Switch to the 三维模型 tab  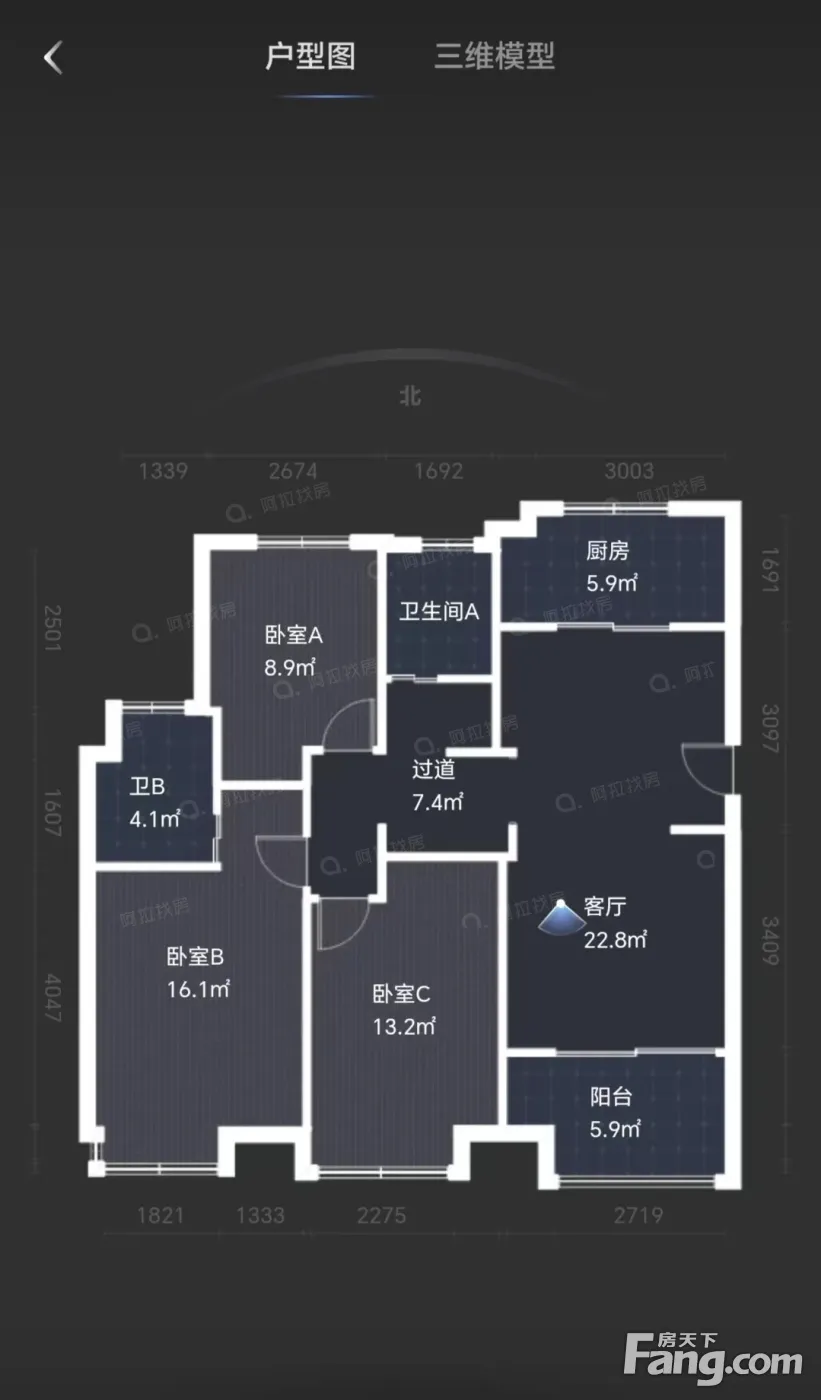pos(494,56)
